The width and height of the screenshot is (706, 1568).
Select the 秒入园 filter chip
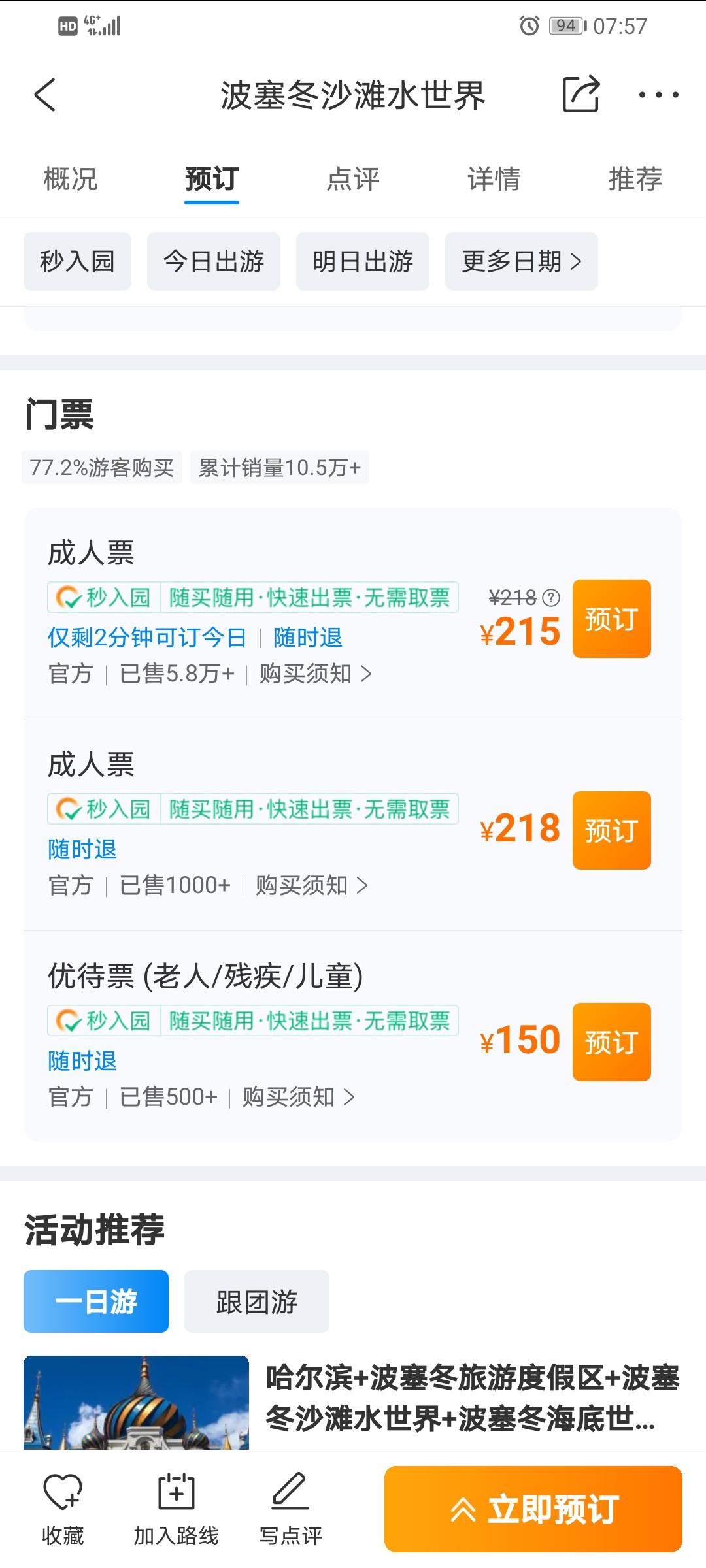[77, 261]
